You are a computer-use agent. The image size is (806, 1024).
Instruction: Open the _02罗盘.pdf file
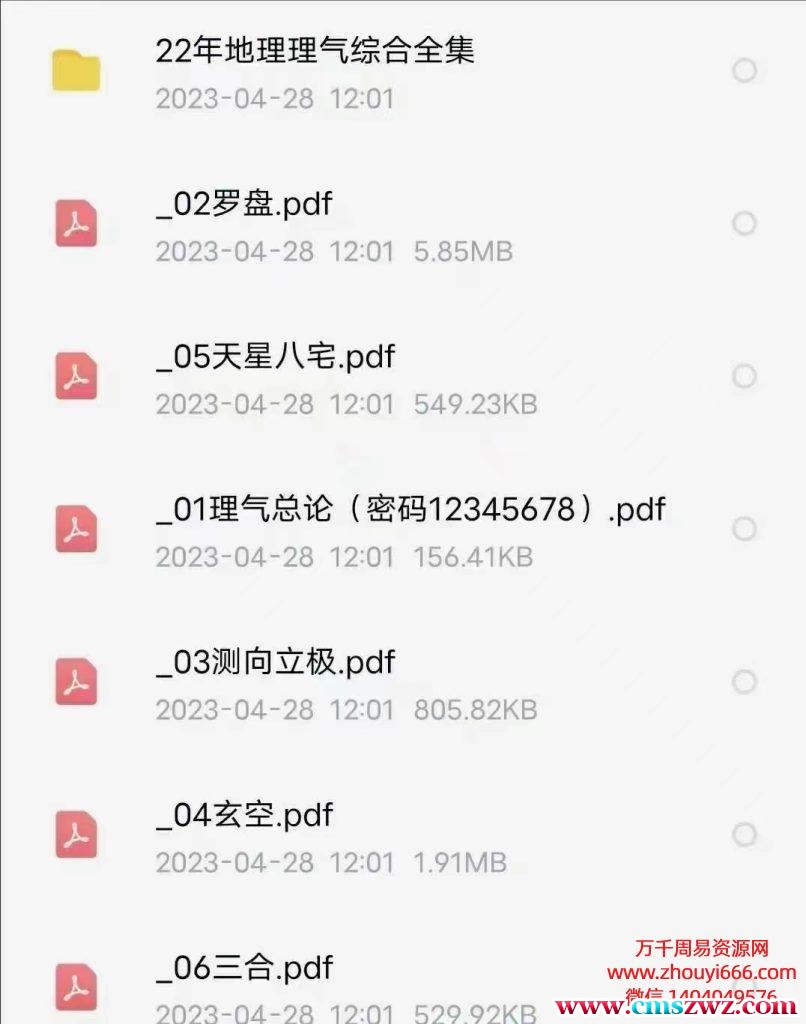point(244,205)
